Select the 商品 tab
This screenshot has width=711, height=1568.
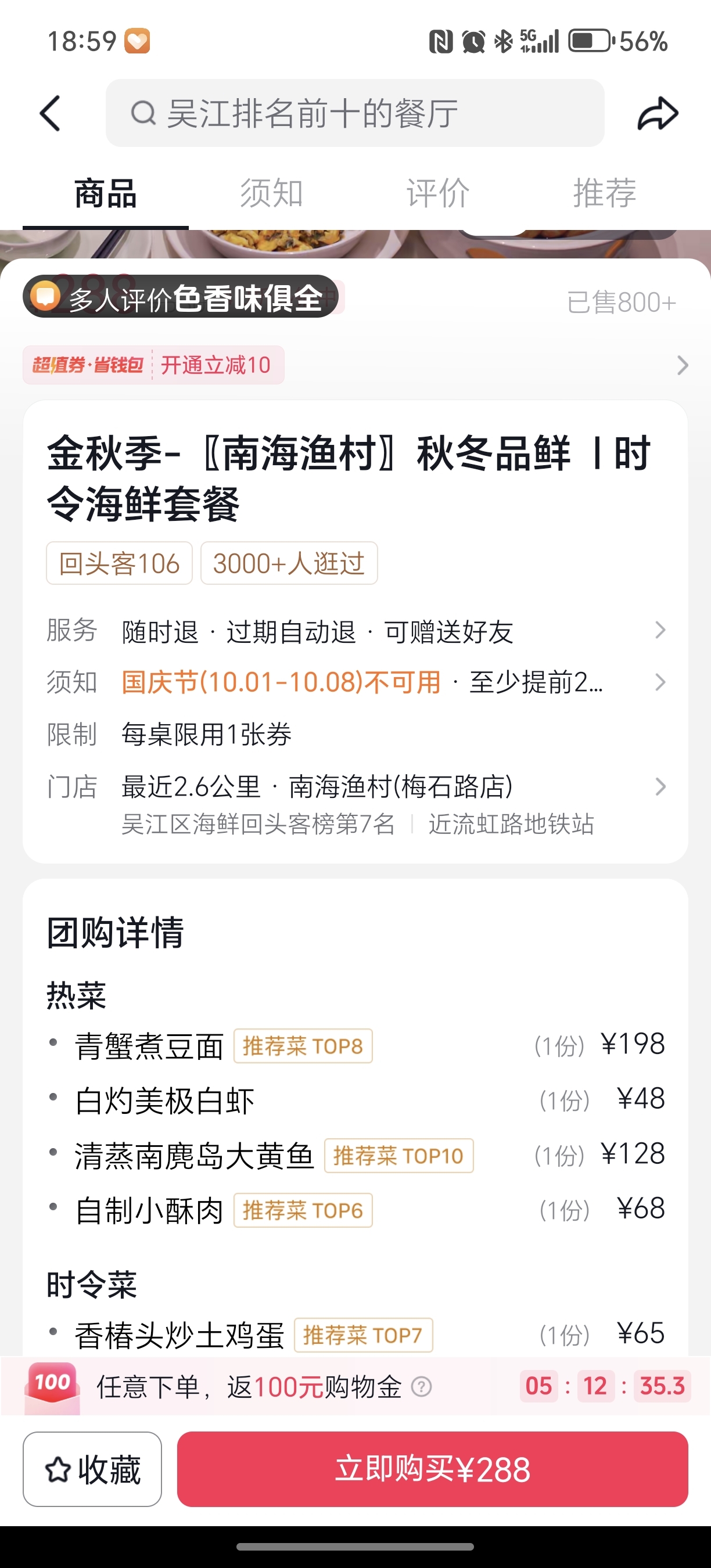pyautogui.click(x=105, y=193)
